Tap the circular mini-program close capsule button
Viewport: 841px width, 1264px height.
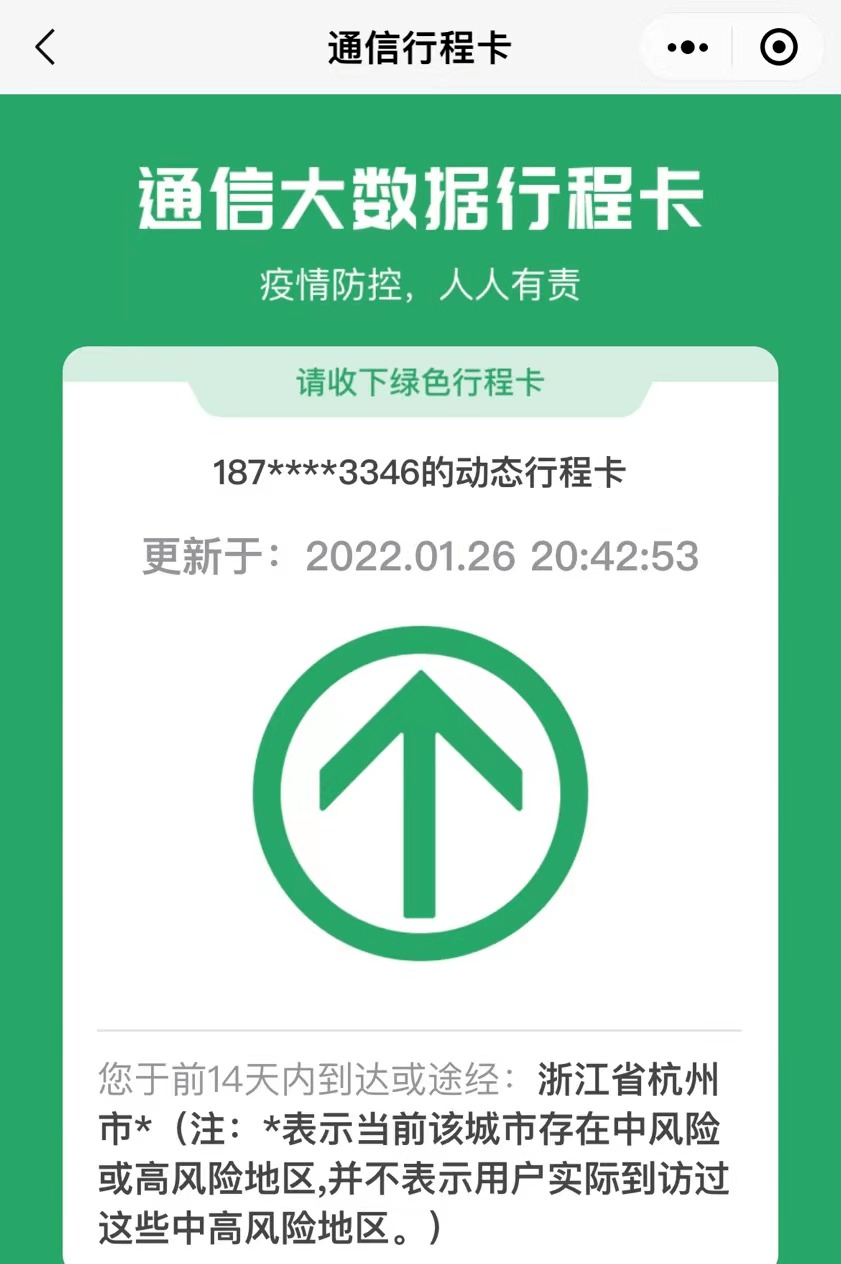pos(778,46)
